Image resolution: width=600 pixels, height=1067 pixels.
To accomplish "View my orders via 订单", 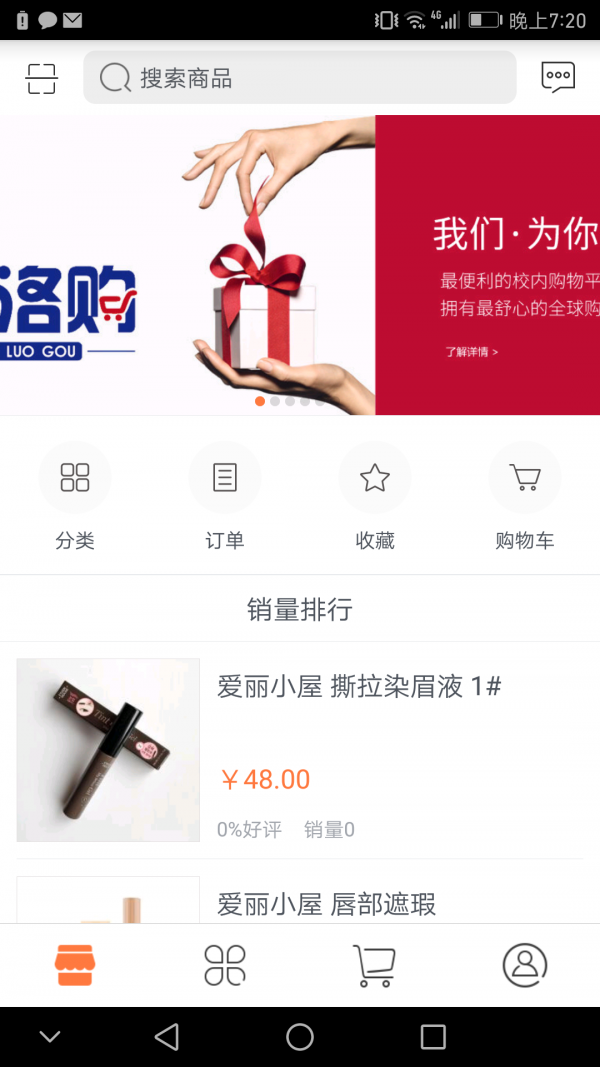I will (x=225, y=496).
